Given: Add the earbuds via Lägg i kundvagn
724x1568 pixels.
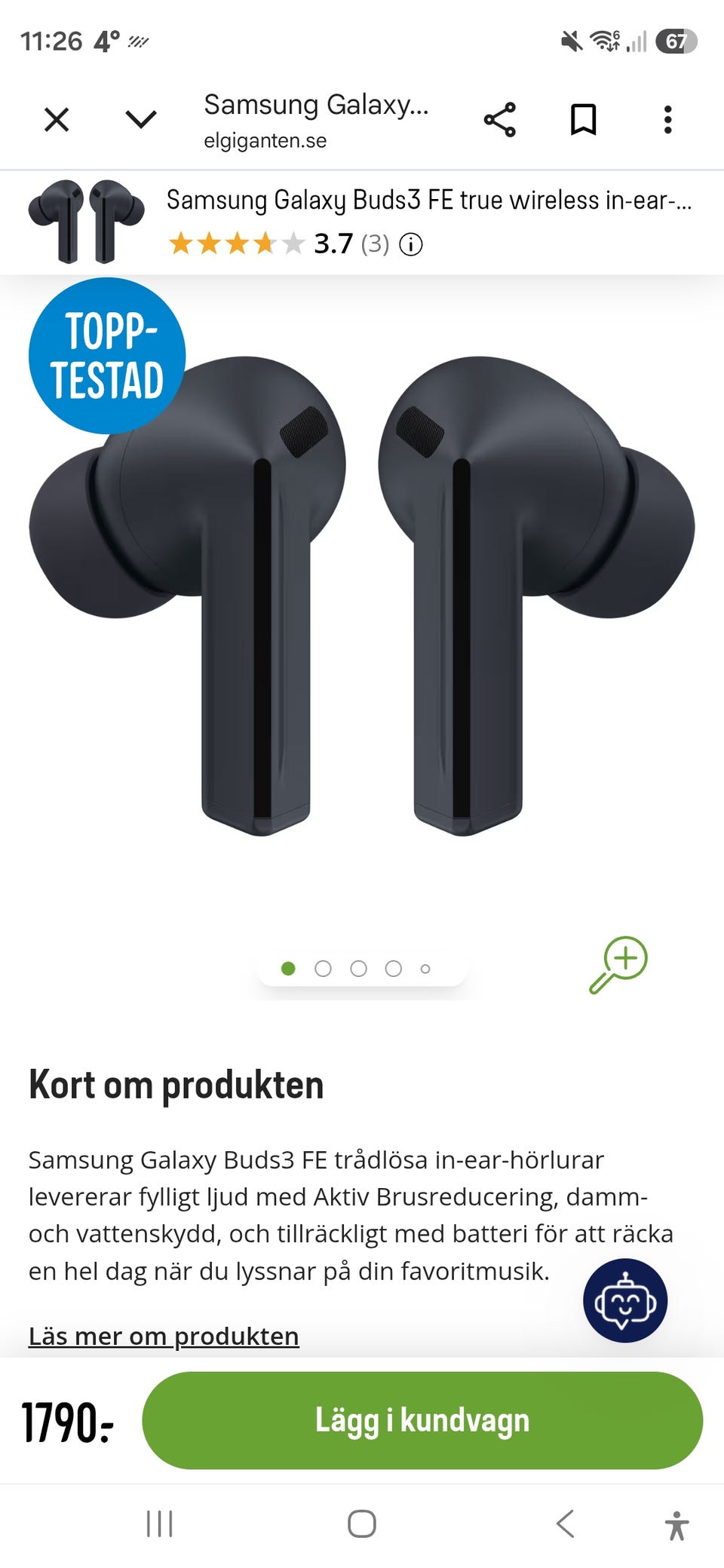Looking at the screenshot, I should [422, 1420].
